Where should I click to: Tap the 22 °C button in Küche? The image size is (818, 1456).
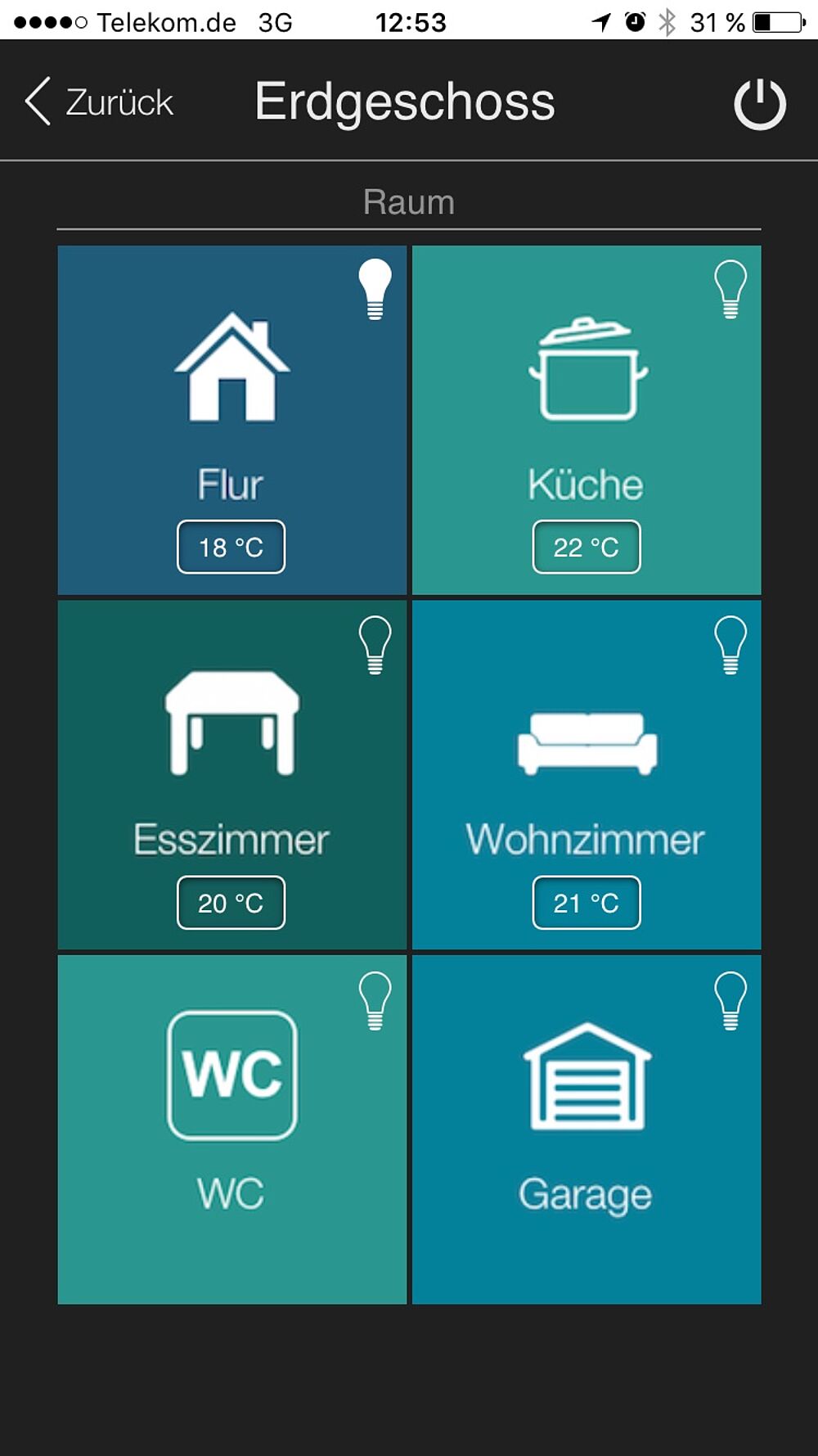coord(587,548)
